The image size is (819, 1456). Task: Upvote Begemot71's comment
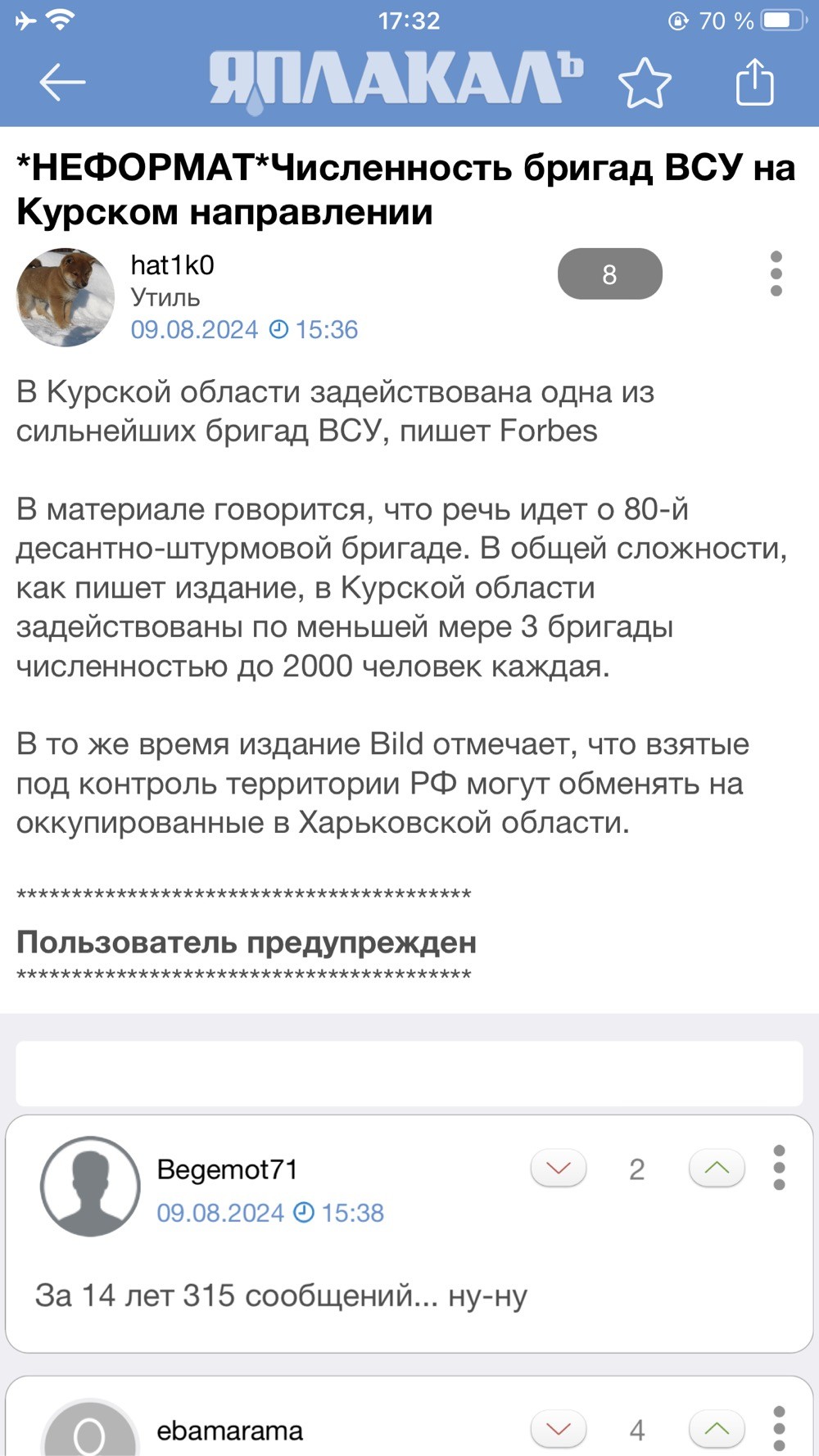coord(717,1169)
